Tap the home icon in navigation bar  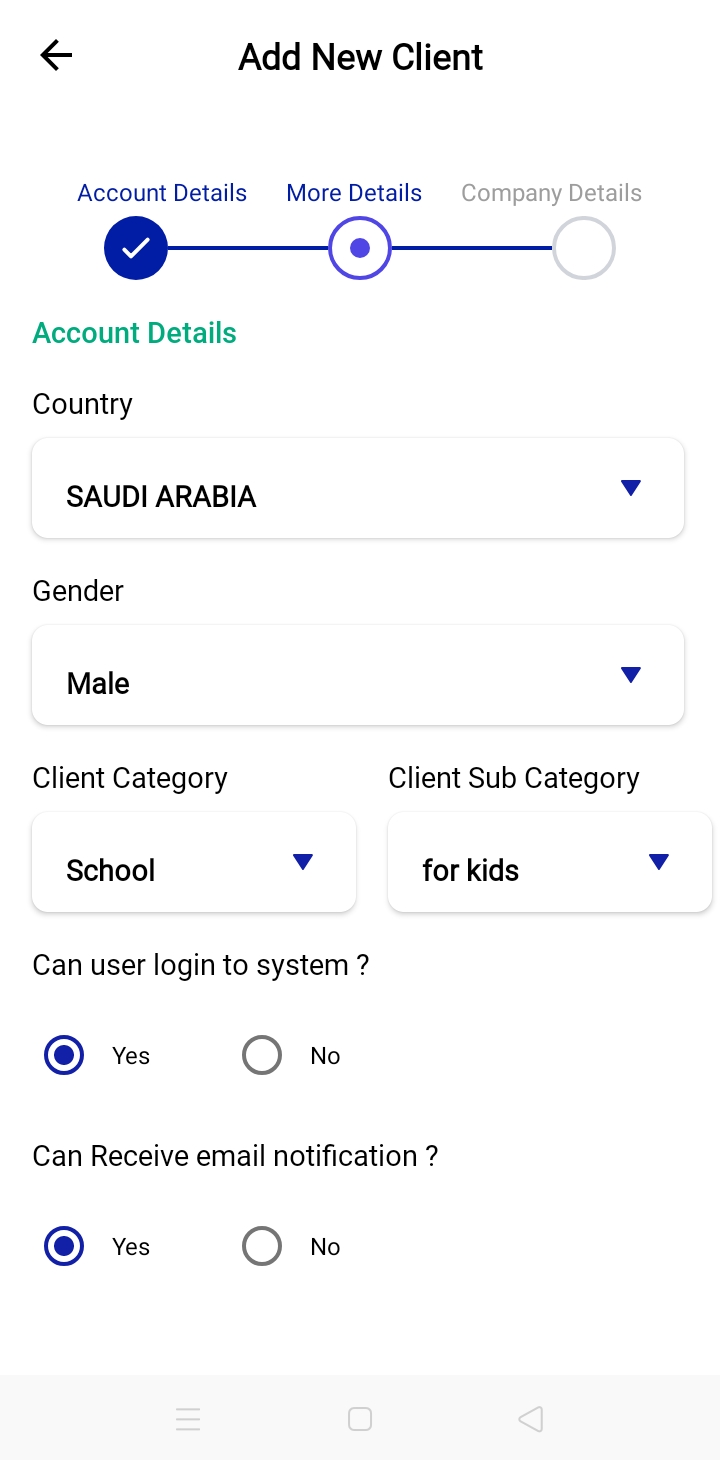(359, 1418)
